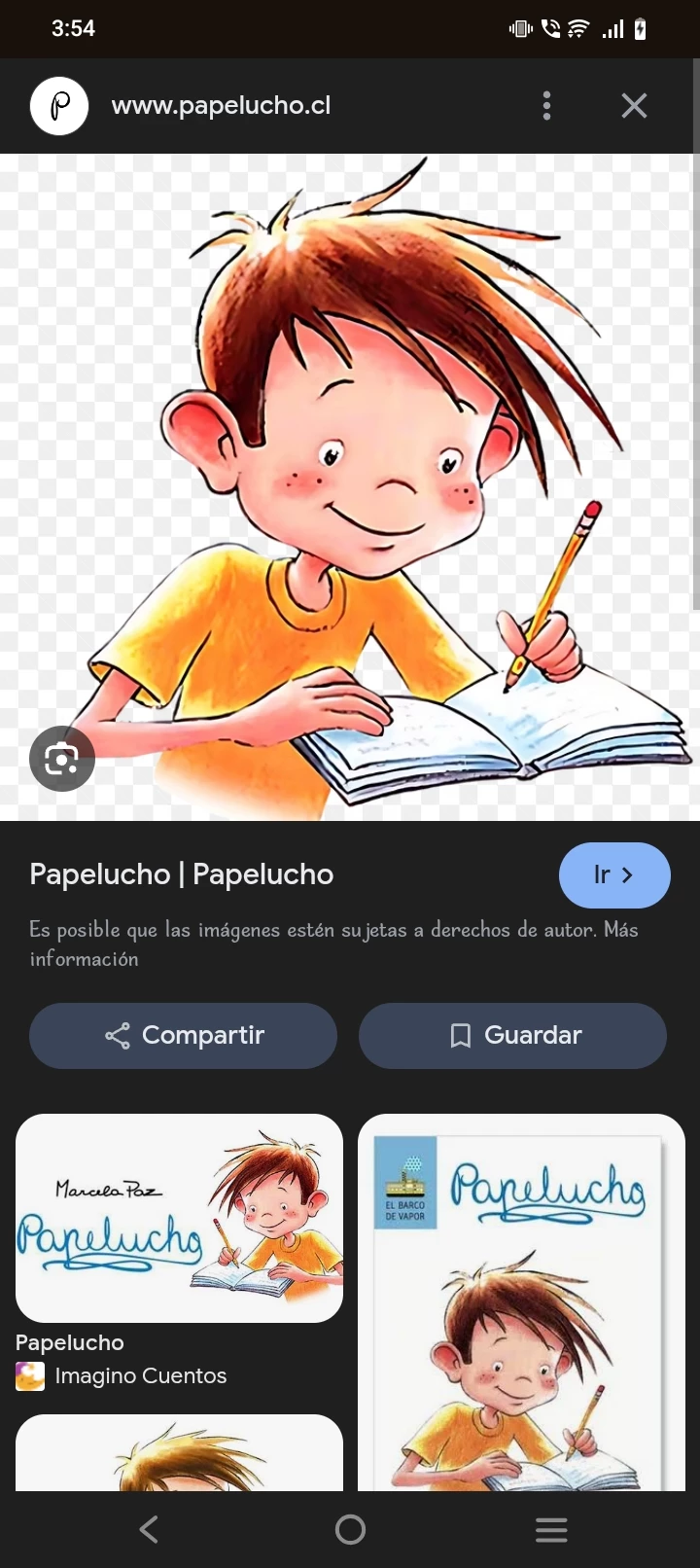The height and width of the screenshot is (1568, 700).
Task: Share this image via Compartir
Action: (184, 1036)
